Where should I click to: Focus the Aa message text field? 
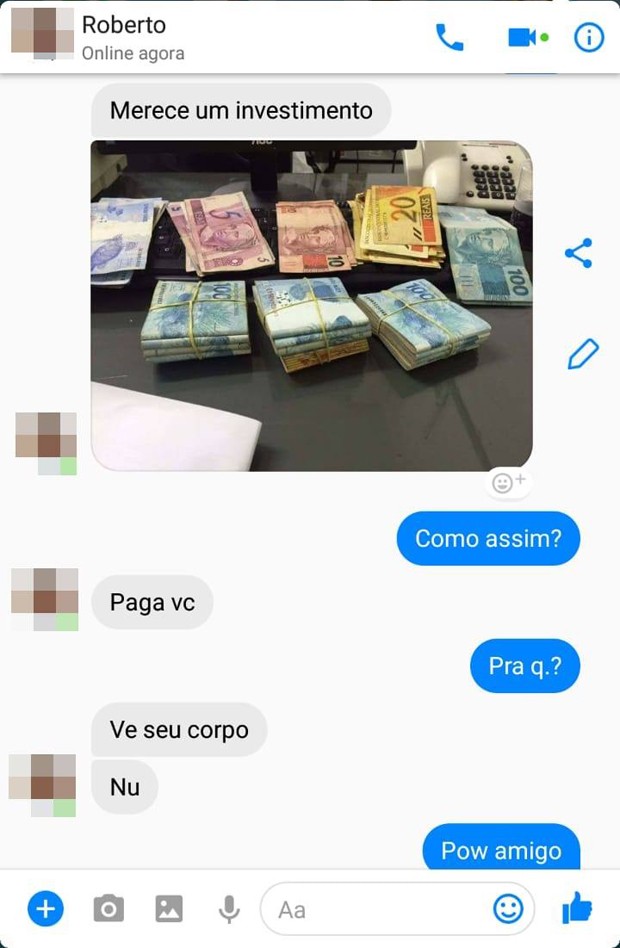(380, 909)
